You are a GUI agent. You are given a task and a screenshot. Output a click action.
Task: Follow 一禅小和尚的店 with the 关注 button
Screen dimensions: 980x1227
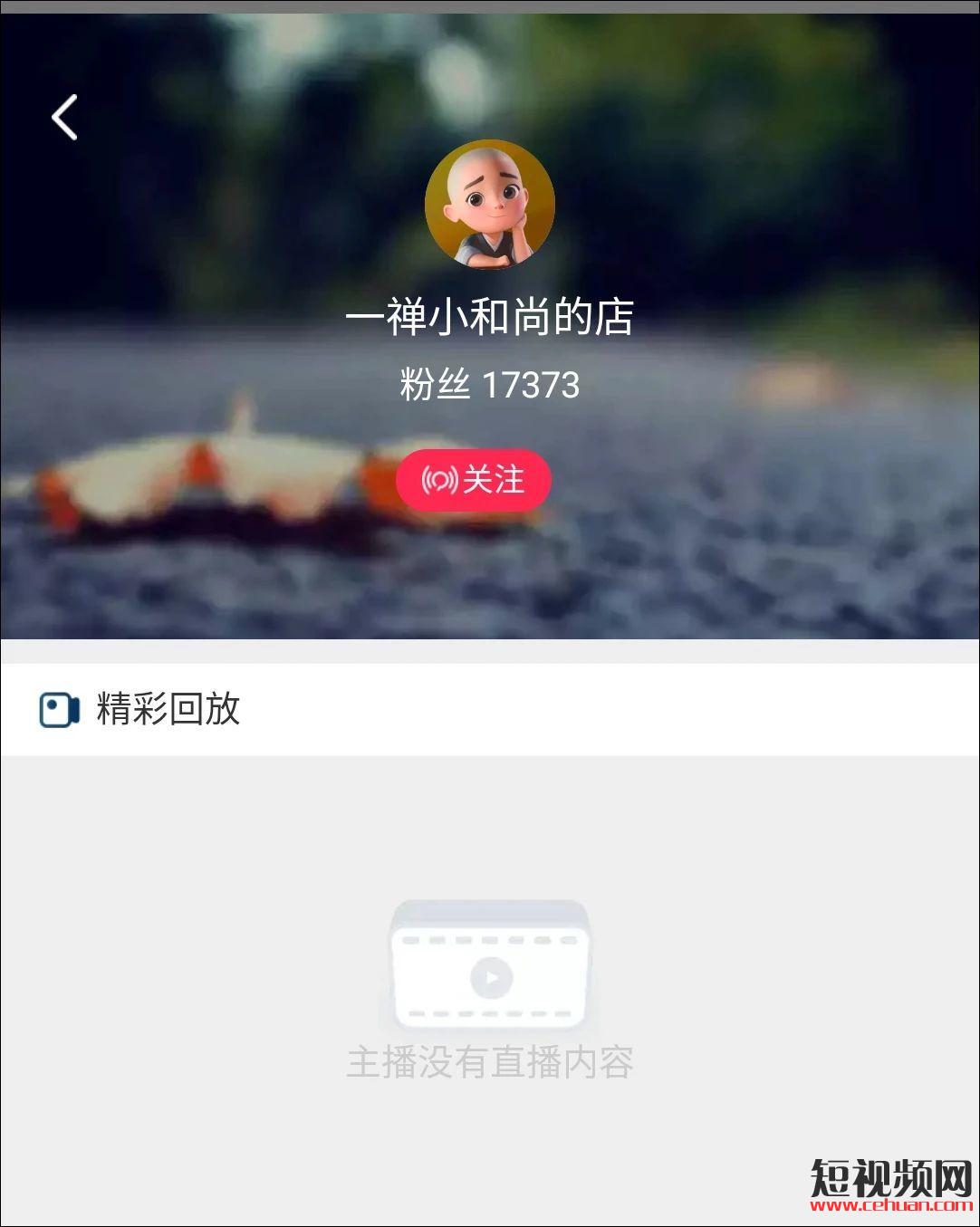tap(474, 480)
